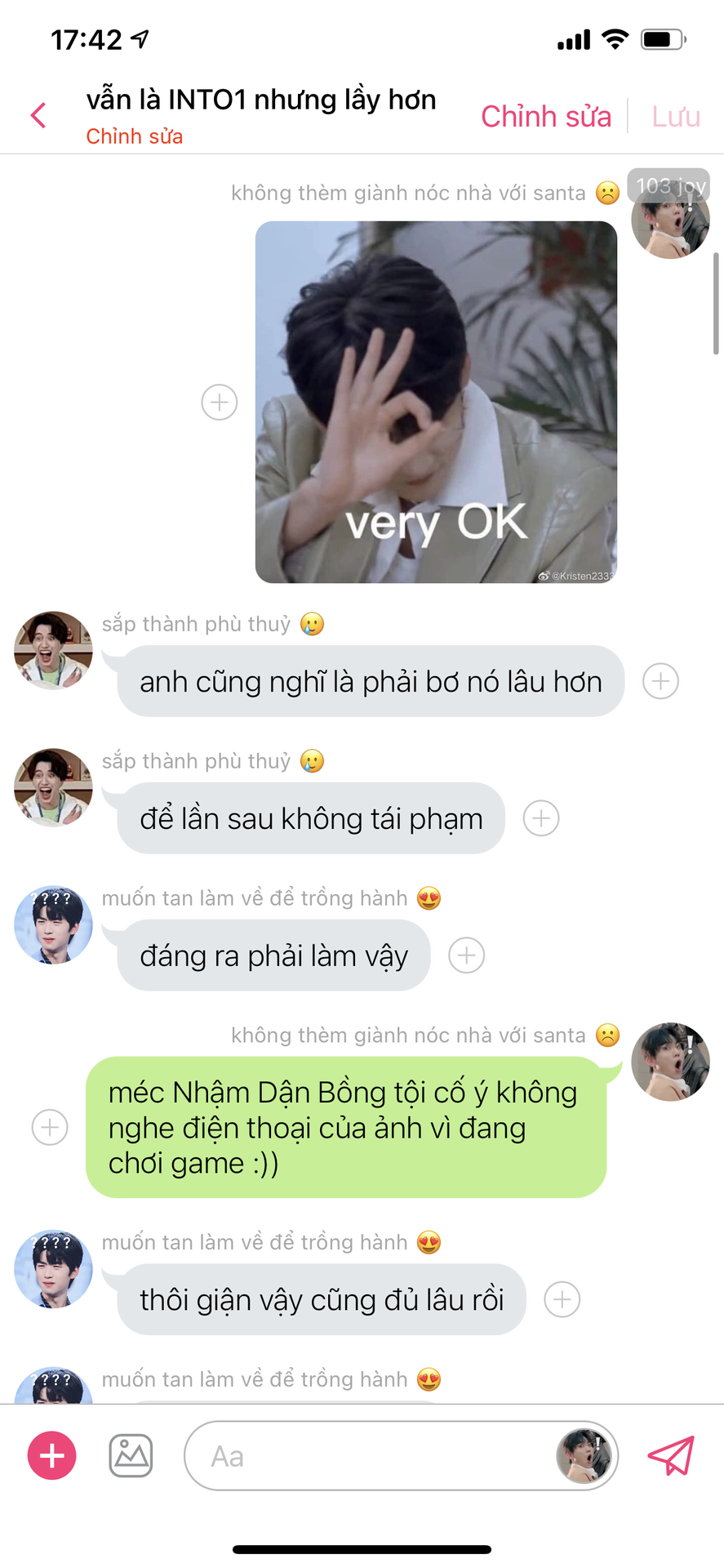
Task: Open the very OK sticker image
Action: [x=436, y=403]
